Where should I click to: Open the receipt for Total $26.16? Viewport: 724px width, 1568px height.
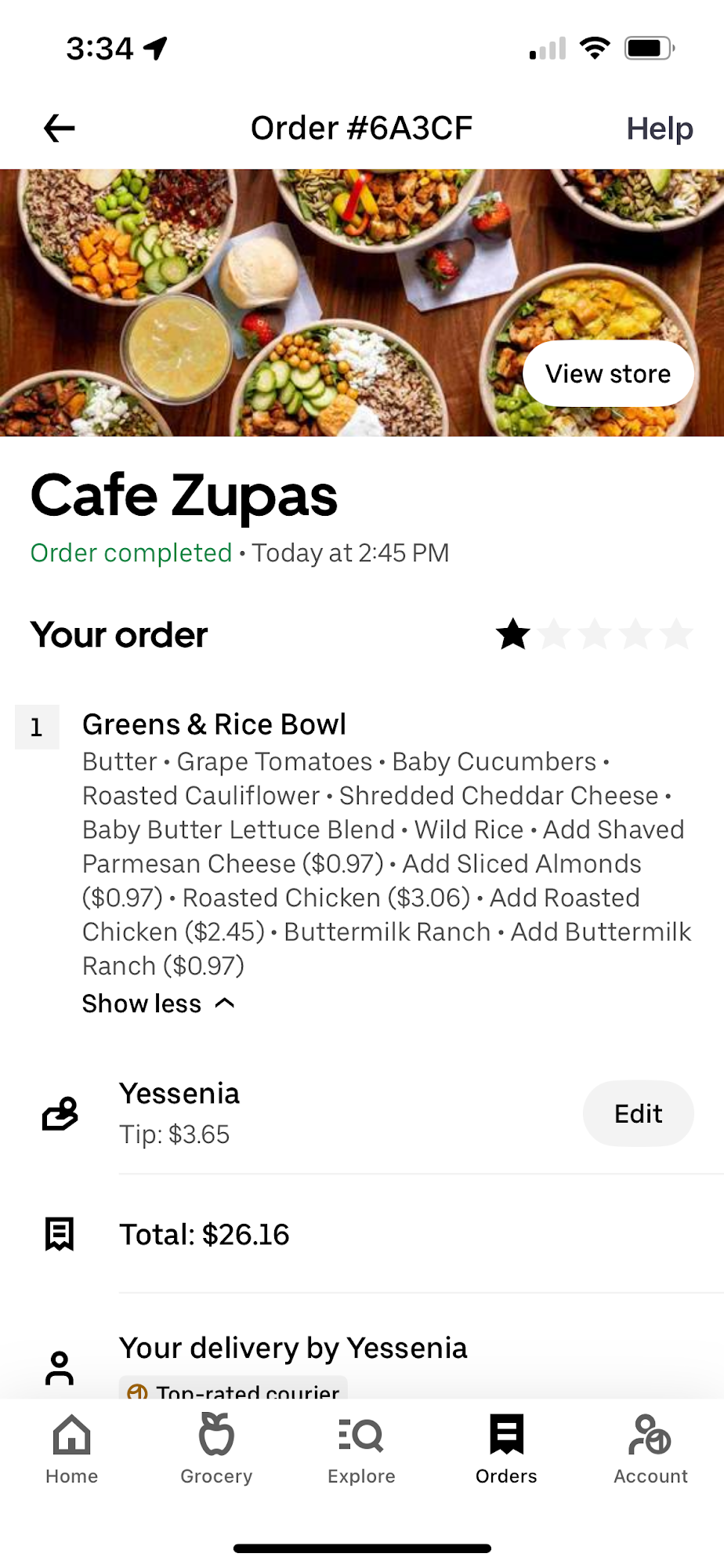click(x=204, y=1235)
